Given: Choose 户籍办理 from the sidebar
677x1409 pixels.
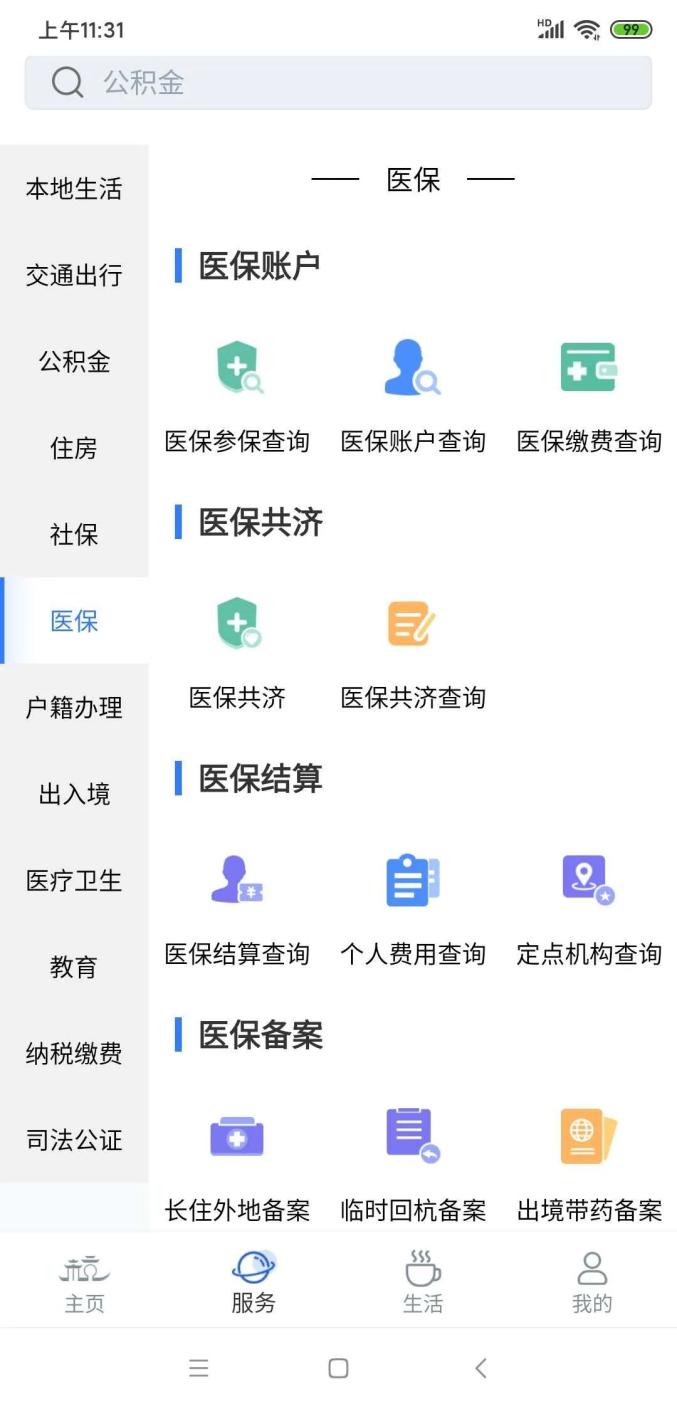Looking at the screenshot, I should click(74, 707).
